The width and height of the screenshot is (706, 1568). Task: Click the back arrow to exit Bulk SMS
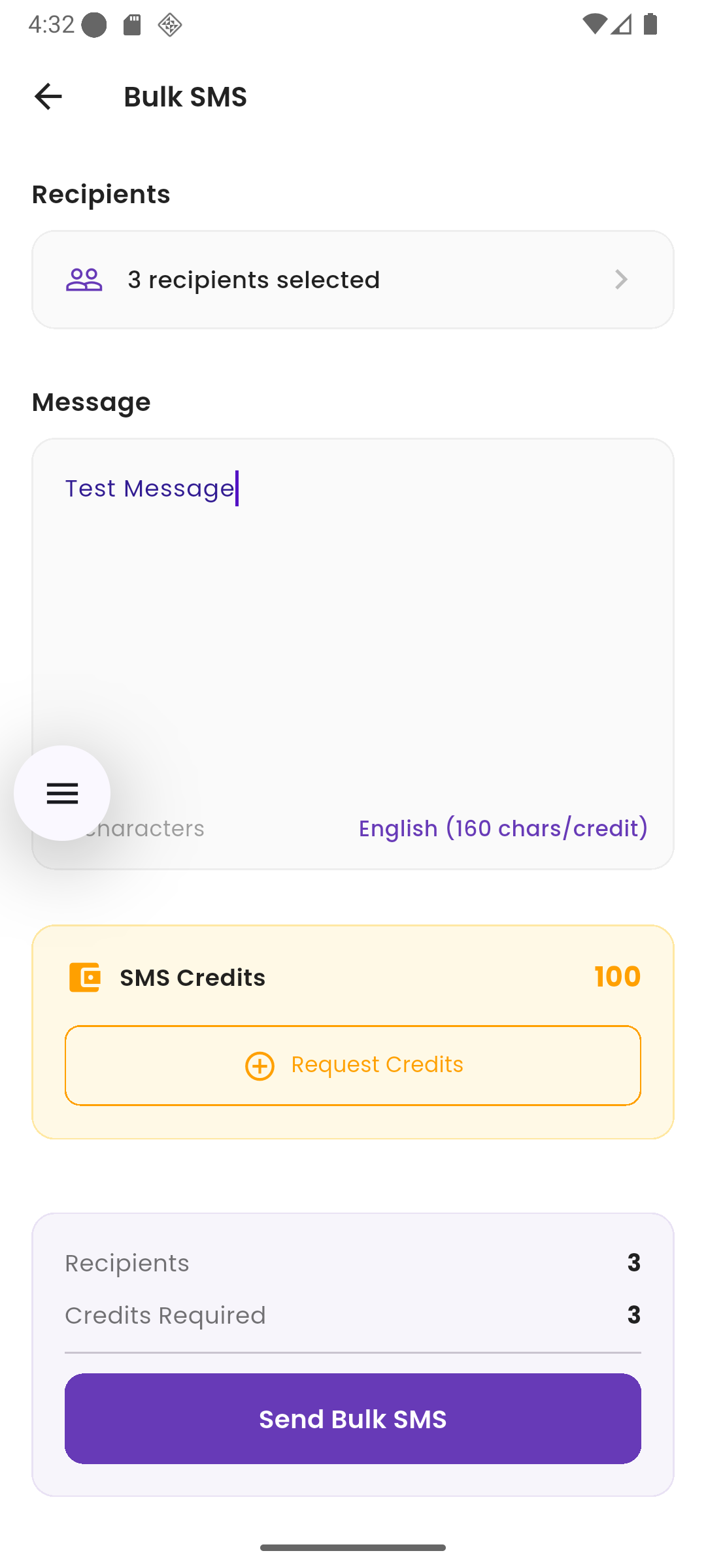pos(48,96)
